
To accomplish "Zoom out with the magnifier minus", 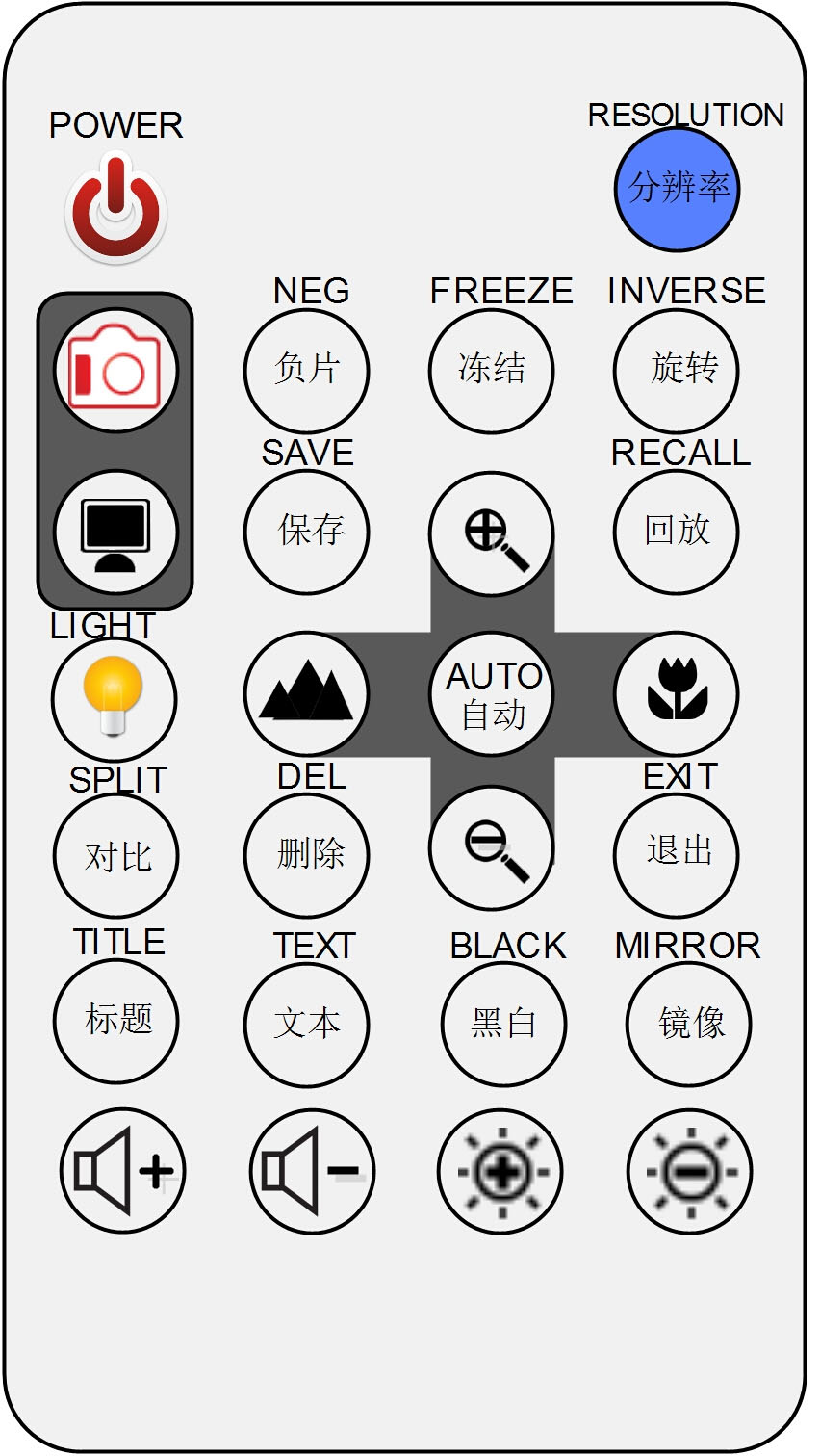I will (x=491, y=847).
